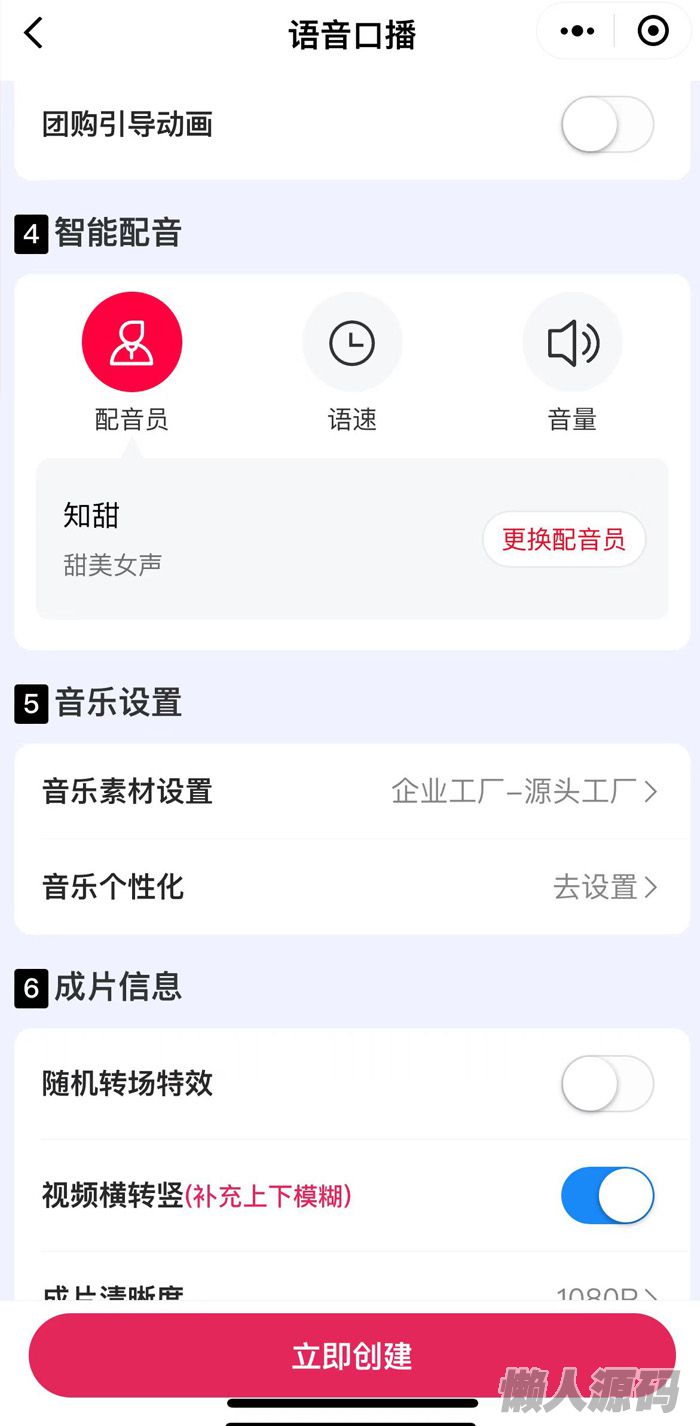Go back with the top-left arrow
The image size is (700, 1426).
coord(34,33)
